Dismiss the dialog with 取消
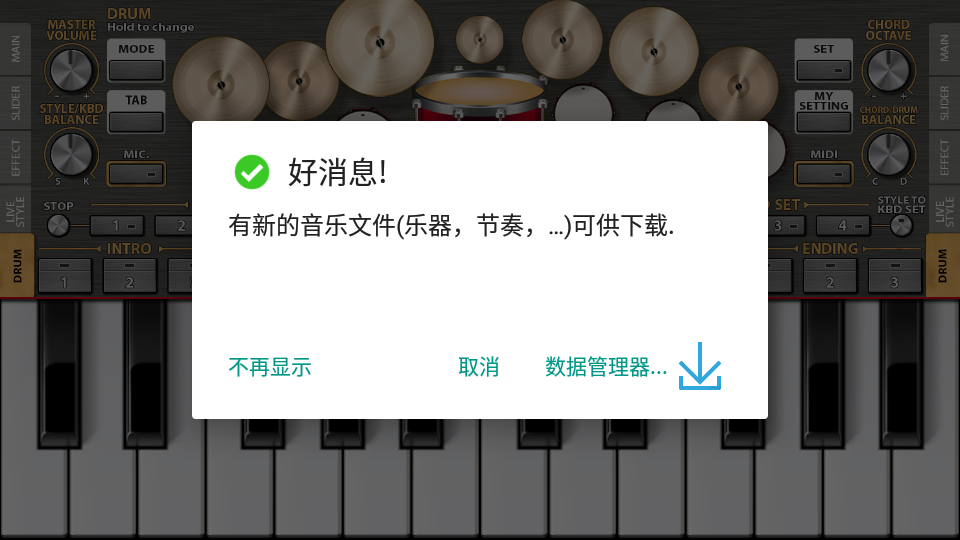 tap(478, 367)
